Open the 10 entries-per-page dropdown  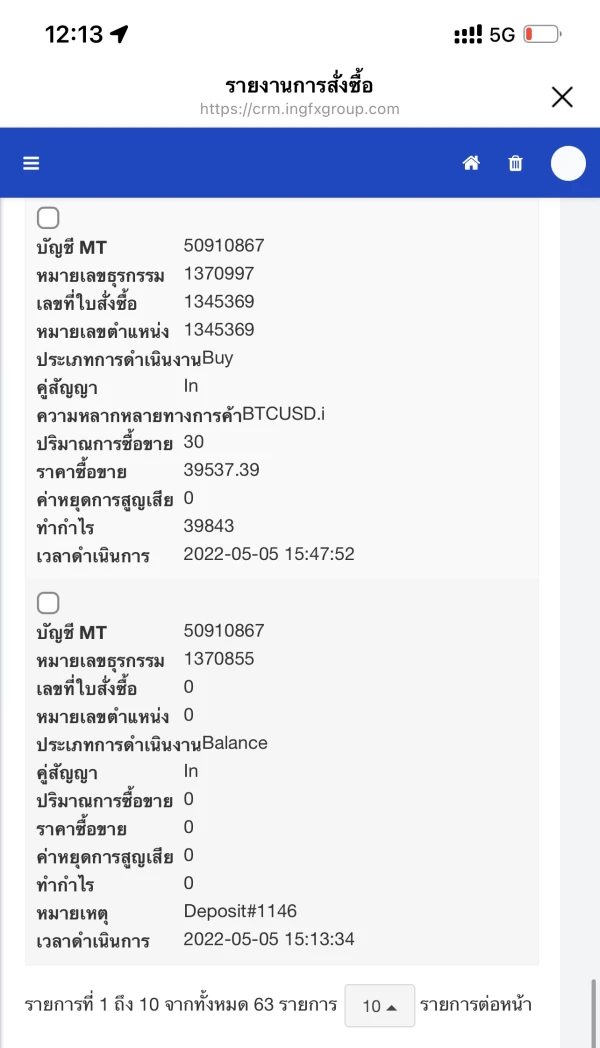379,1006
